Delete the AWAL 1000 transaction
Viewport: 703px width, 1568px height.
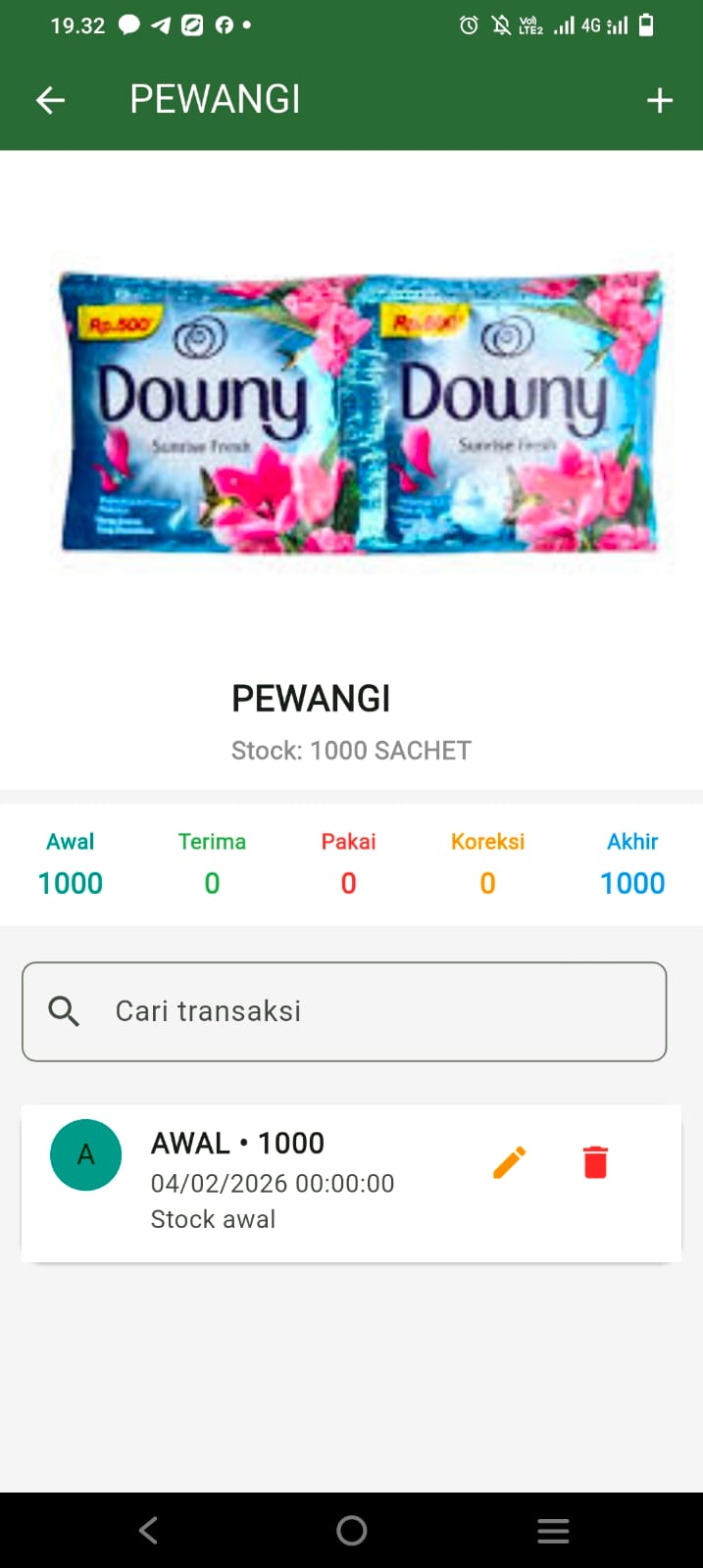point(595,1162)
